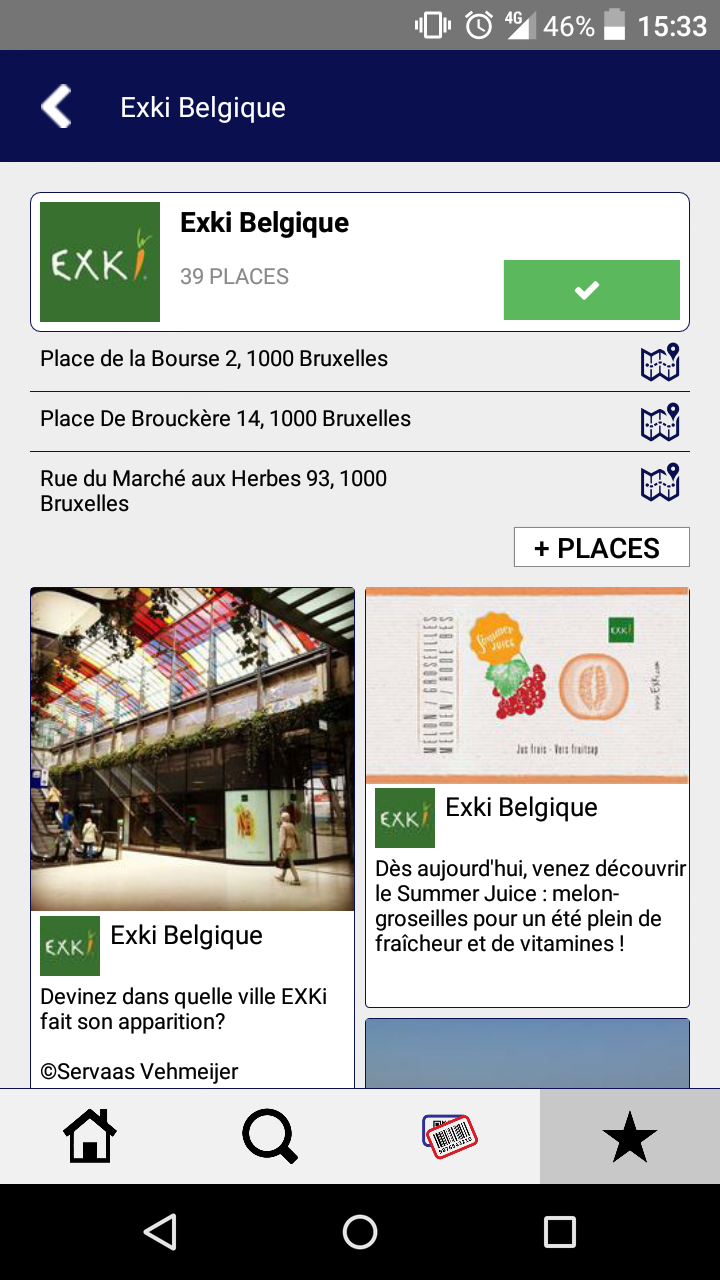The image size is (720, 1280).
Task: Open Android recent apps
Action: (560, 1232)
